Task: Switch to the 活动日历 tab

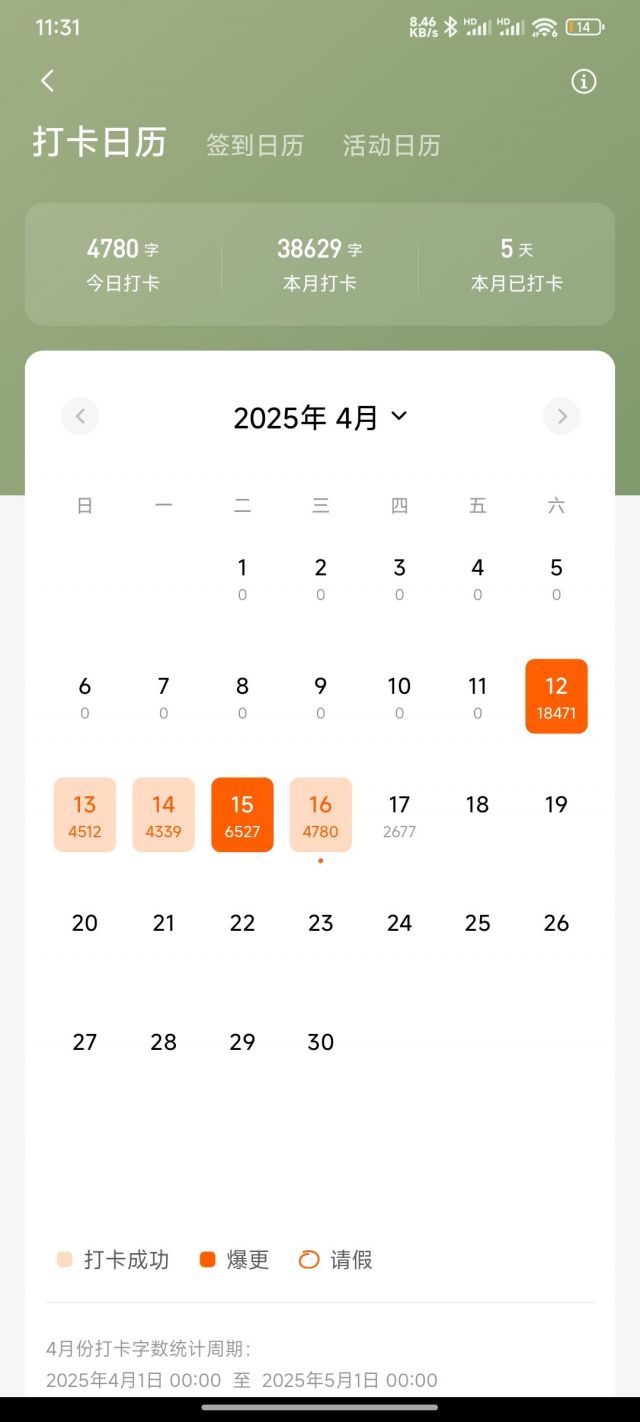Action: (x=392, y=145)
